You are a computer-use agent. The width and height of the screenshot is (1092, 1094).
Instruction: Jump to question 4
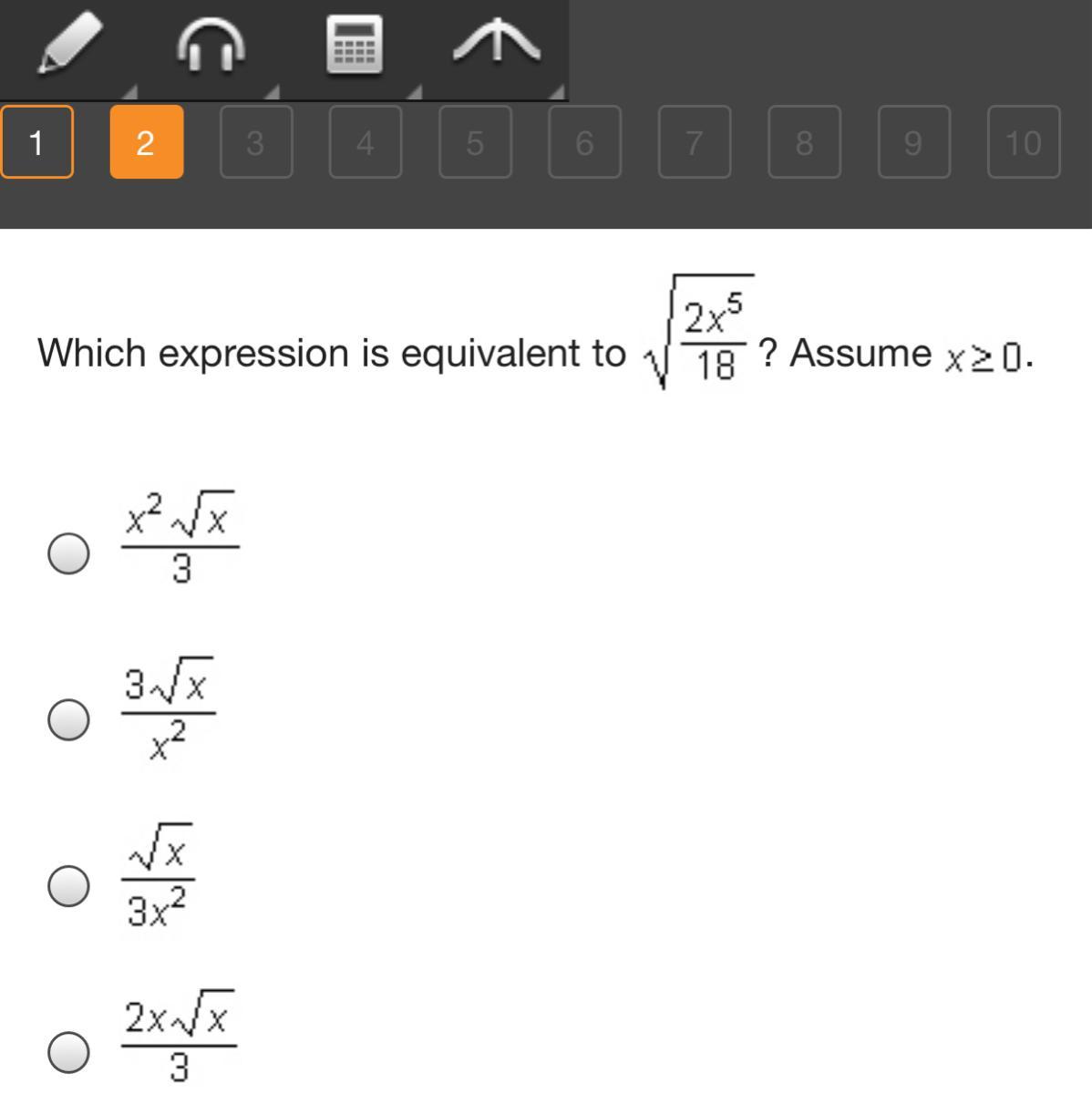(366, 142)
